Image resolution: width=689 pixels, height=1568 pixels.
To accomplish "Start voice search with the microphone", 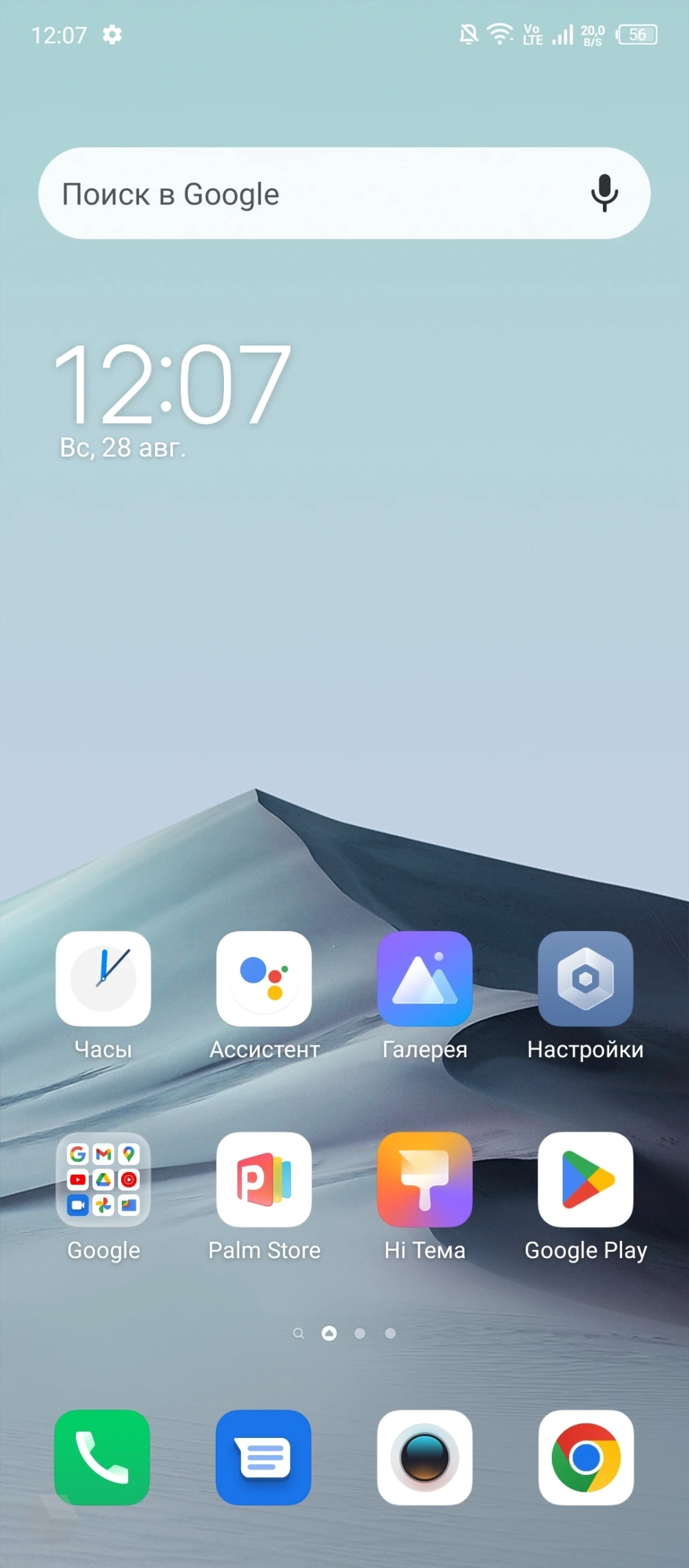I will pos(604,194).
